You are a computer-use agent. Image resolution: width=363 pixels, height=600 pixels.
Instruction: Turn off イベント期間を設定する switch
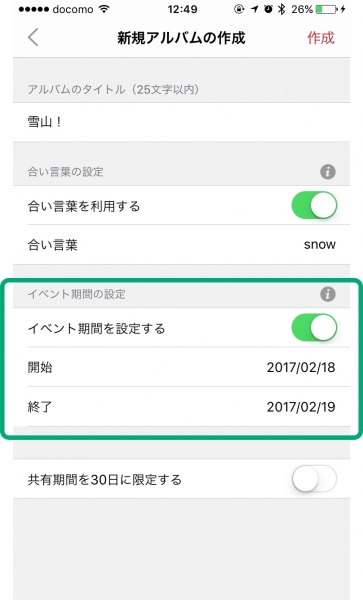coord(314,328)
